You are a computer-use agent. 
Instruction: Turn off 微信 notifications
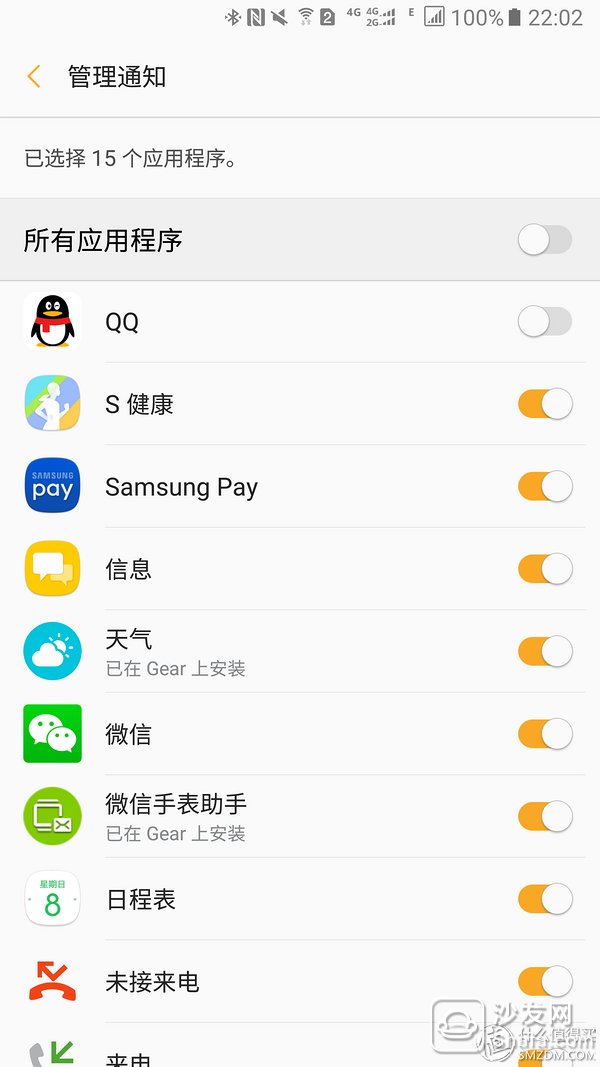pos(545,734)
